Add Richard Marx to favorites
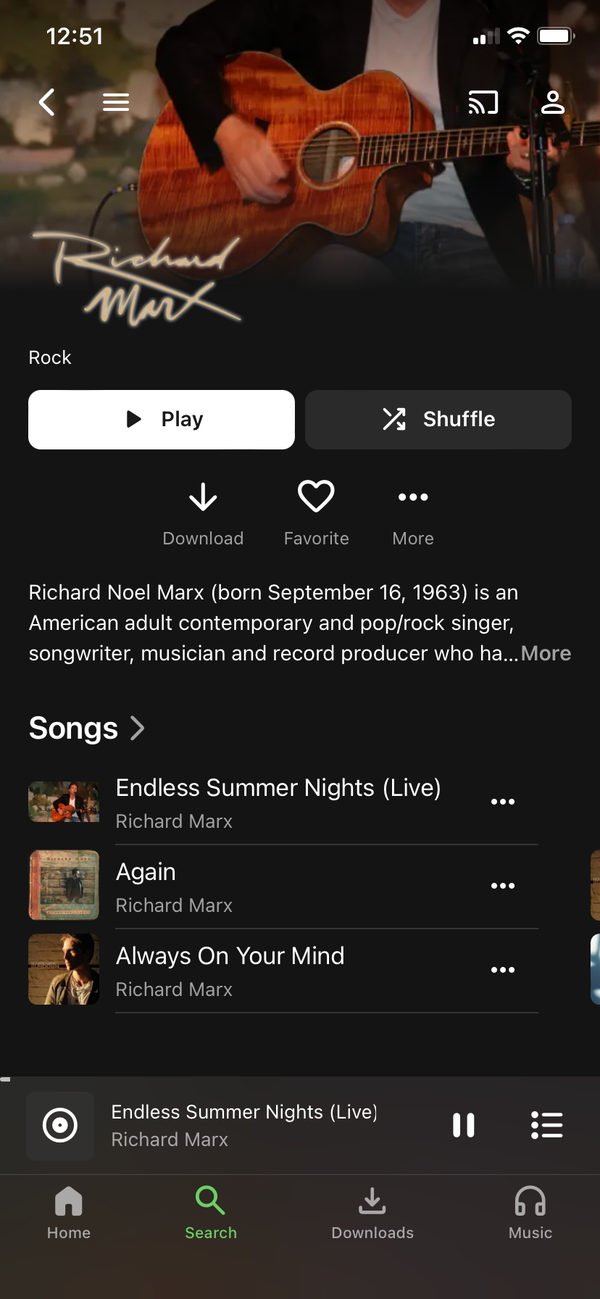600x1299 pixels. [316, 514]
